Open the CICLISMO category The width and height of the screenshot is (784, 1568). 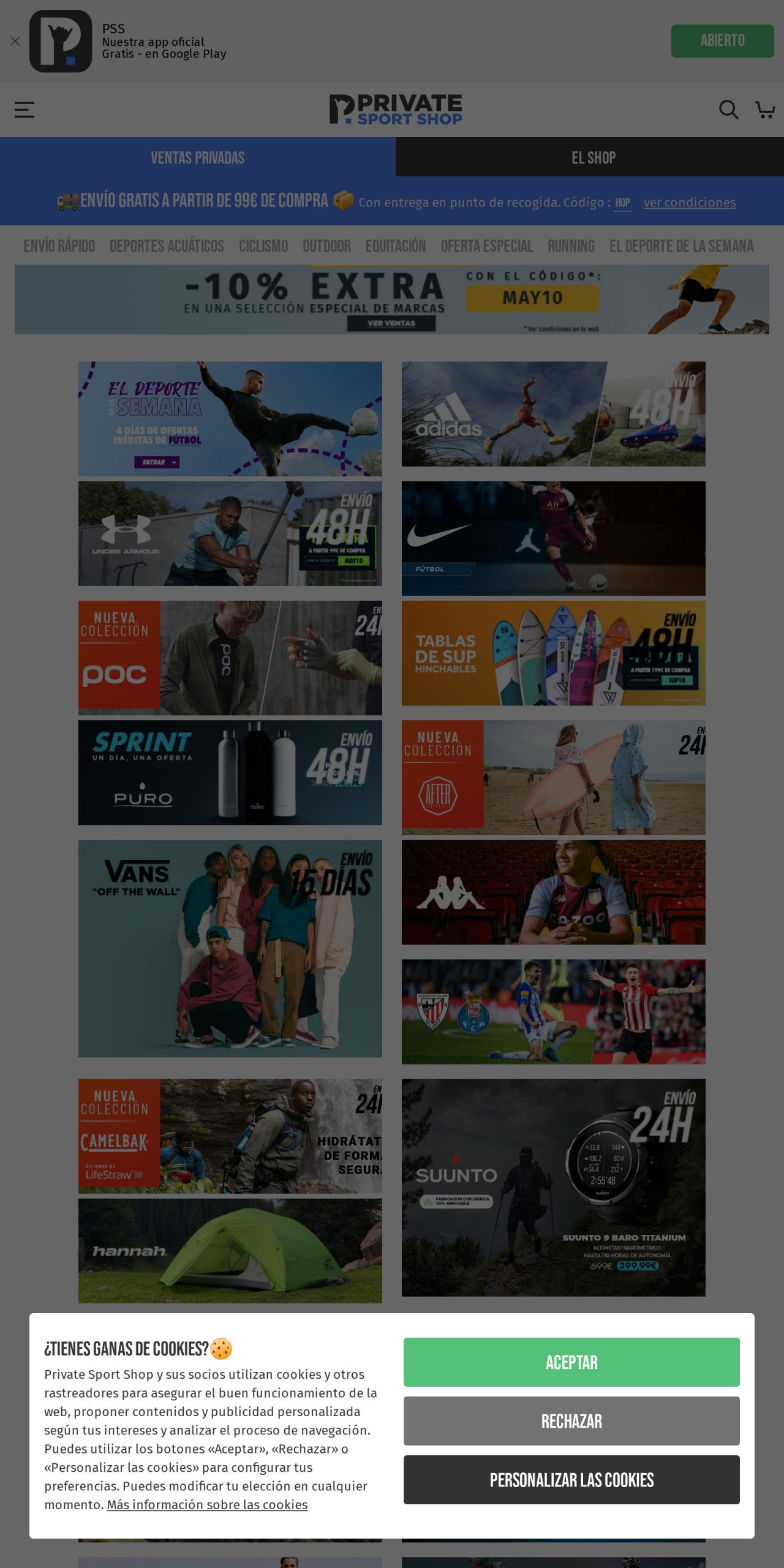[263, 246]
